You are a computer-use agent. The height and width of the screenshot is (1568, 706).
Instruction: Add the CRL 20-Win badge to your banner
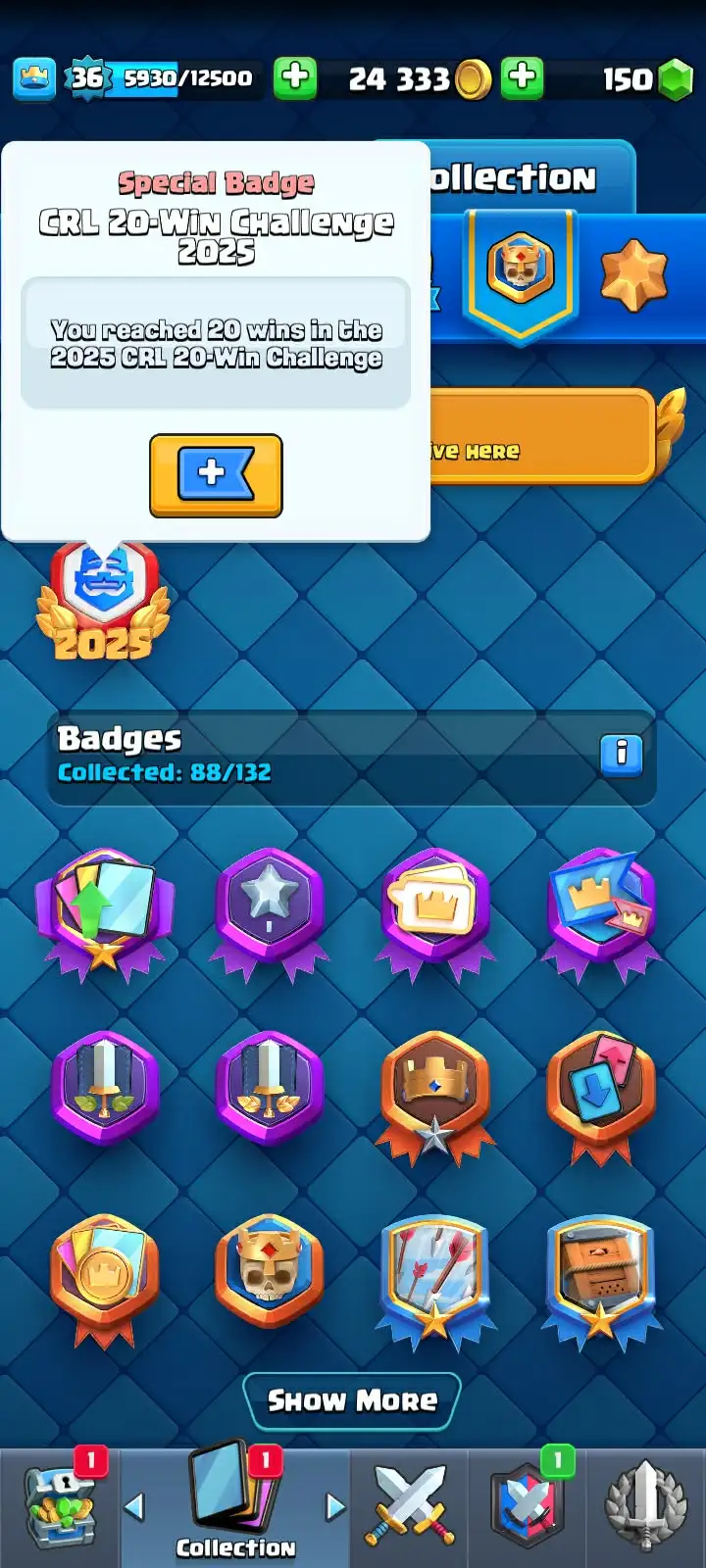click(x=216, y=475)
